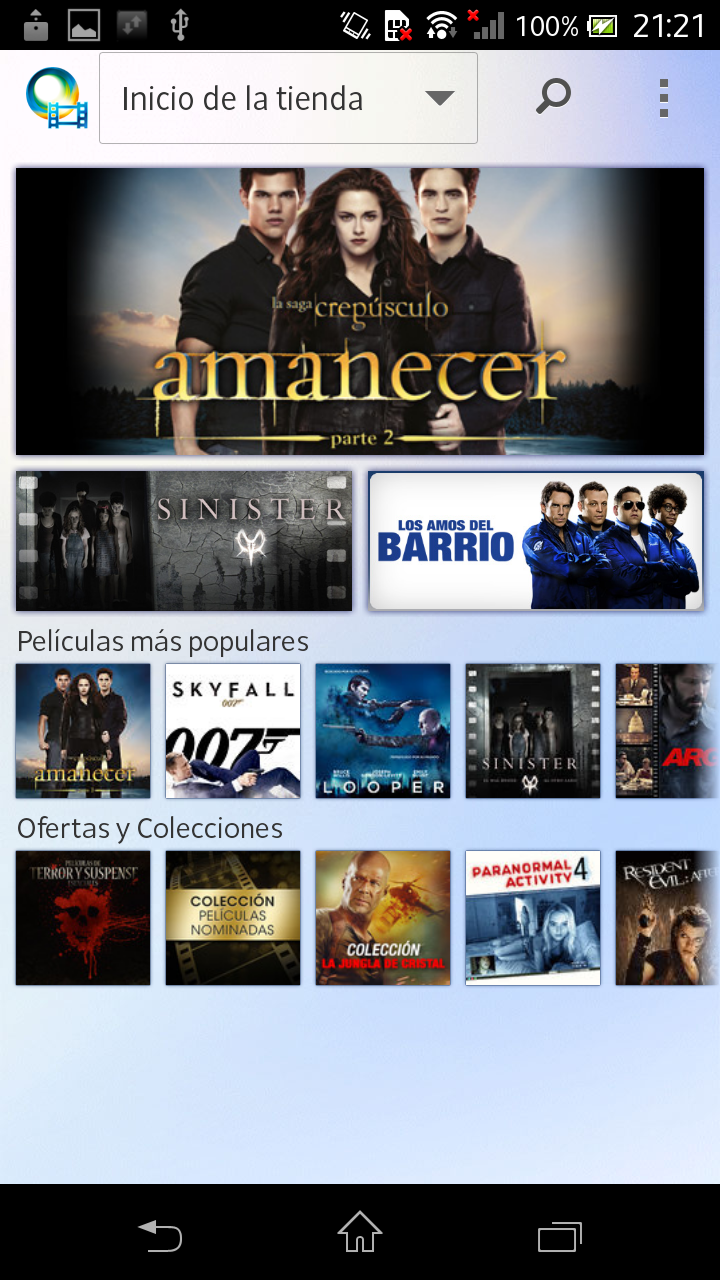This screenshot has width=720, height=1280.
Task: Open the Looper movie tile
Action: [x=383, y=731]
